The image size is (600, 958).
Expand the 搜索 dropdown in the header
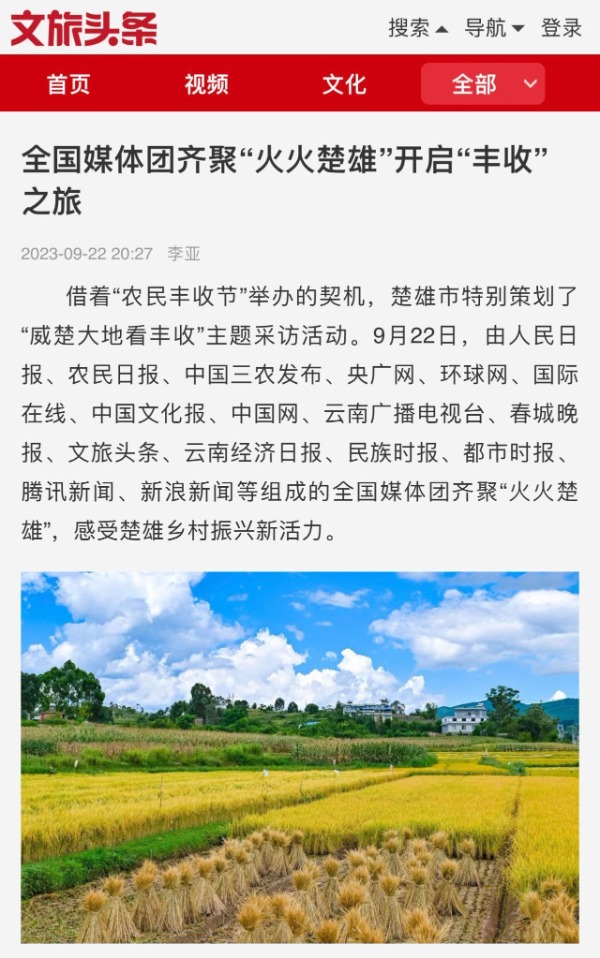click(418, 28)
